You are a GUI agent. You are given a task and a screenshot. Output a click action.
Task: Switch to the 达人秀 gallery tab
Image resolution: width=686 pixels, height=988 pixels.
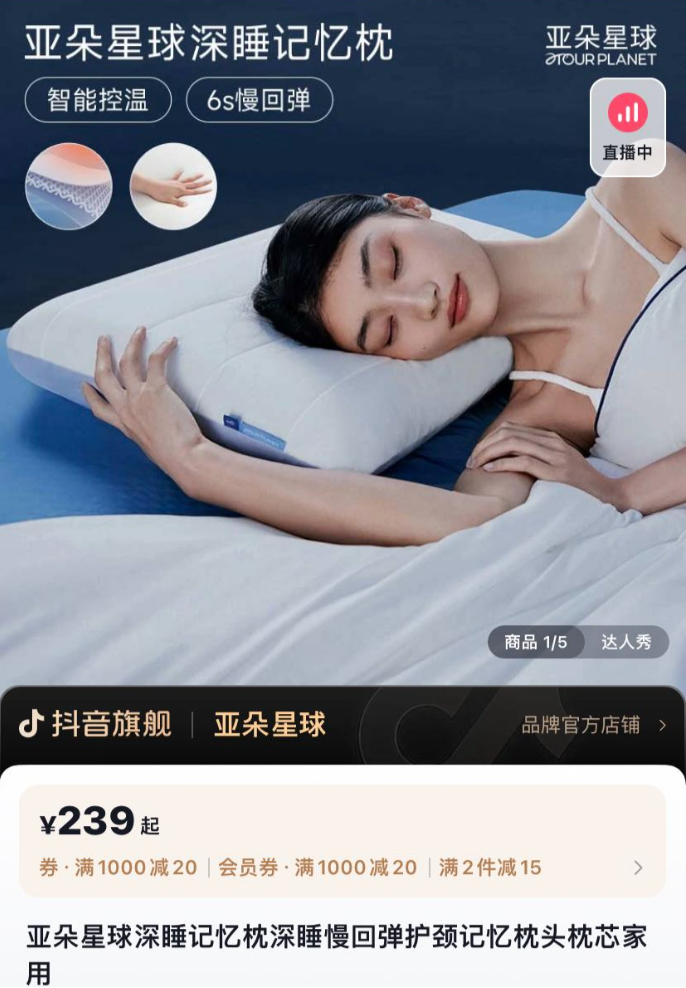click(626, 642)
